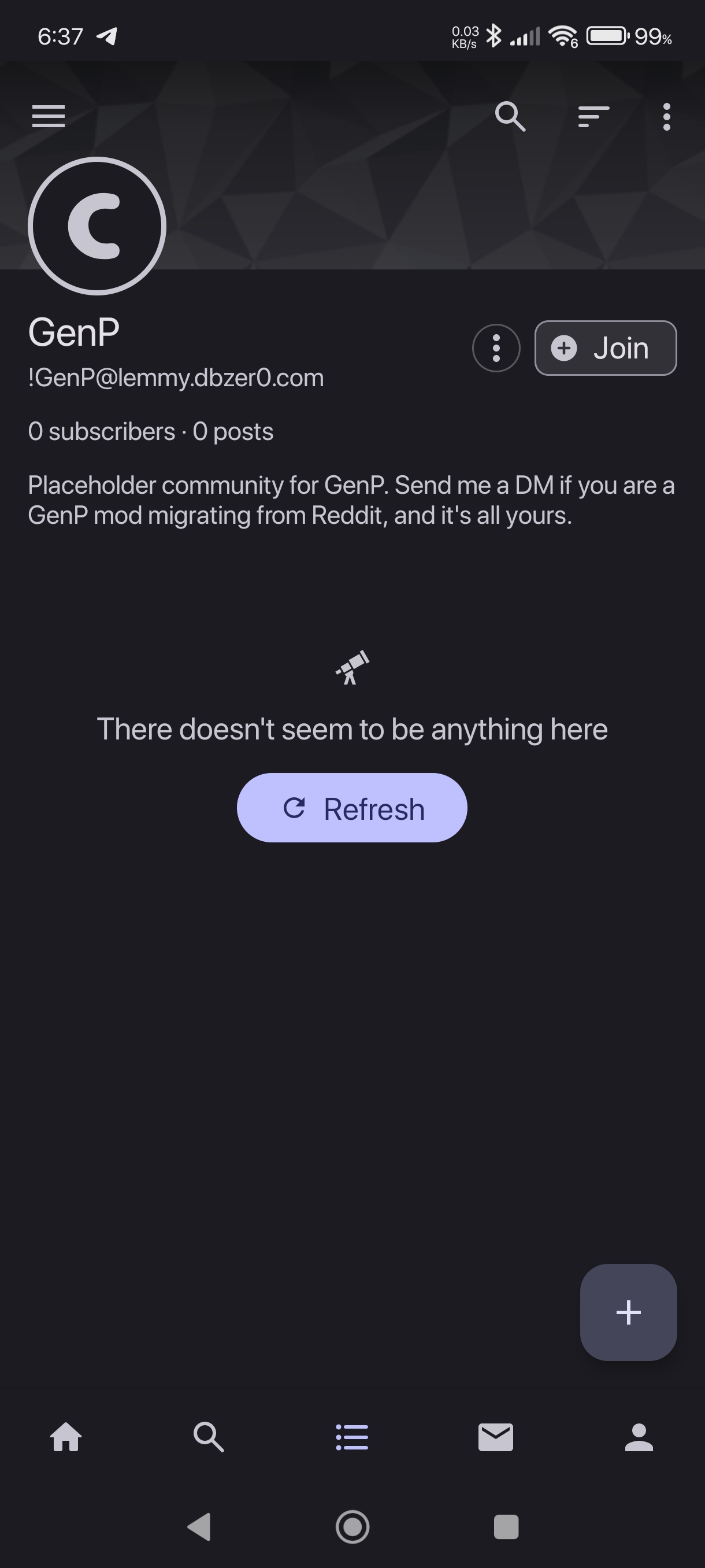Open the sort options icon

click(x=593, y=116)
